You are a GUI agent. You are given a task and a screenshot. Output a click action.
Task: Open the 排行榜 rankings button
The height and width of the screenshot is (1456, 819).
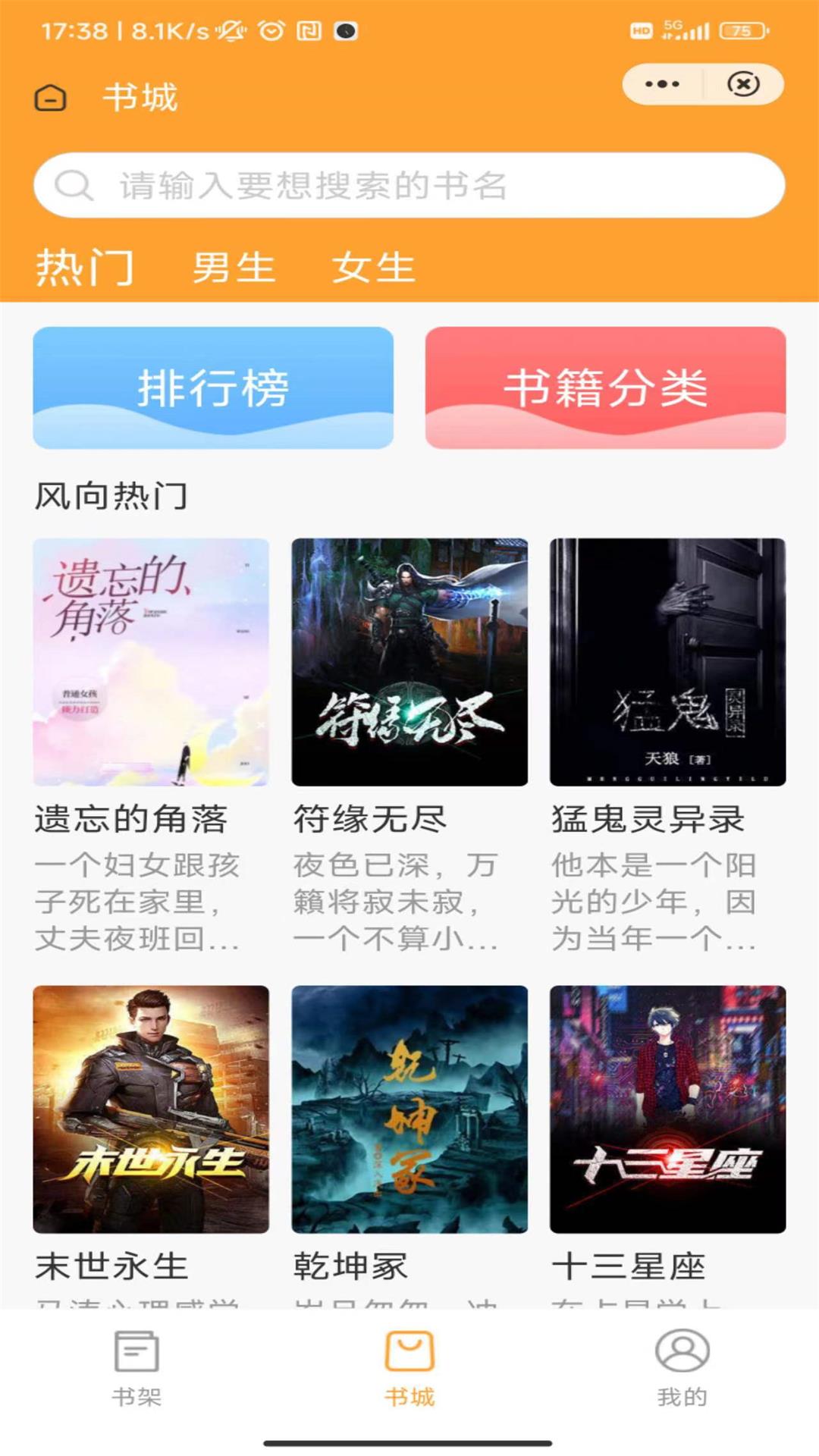coord(215,387)
